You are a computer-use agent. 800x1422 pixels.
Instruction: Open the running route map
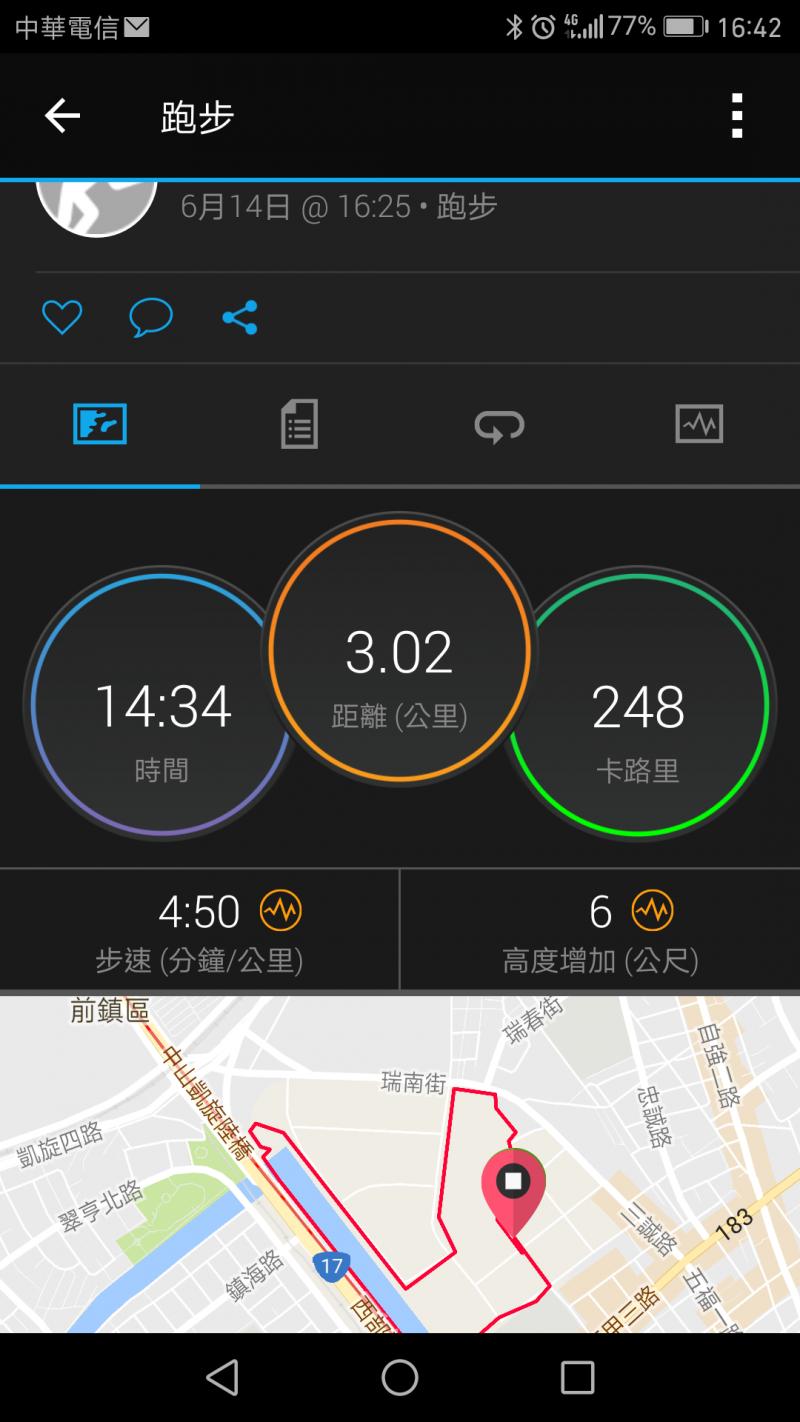point(400,1165)
